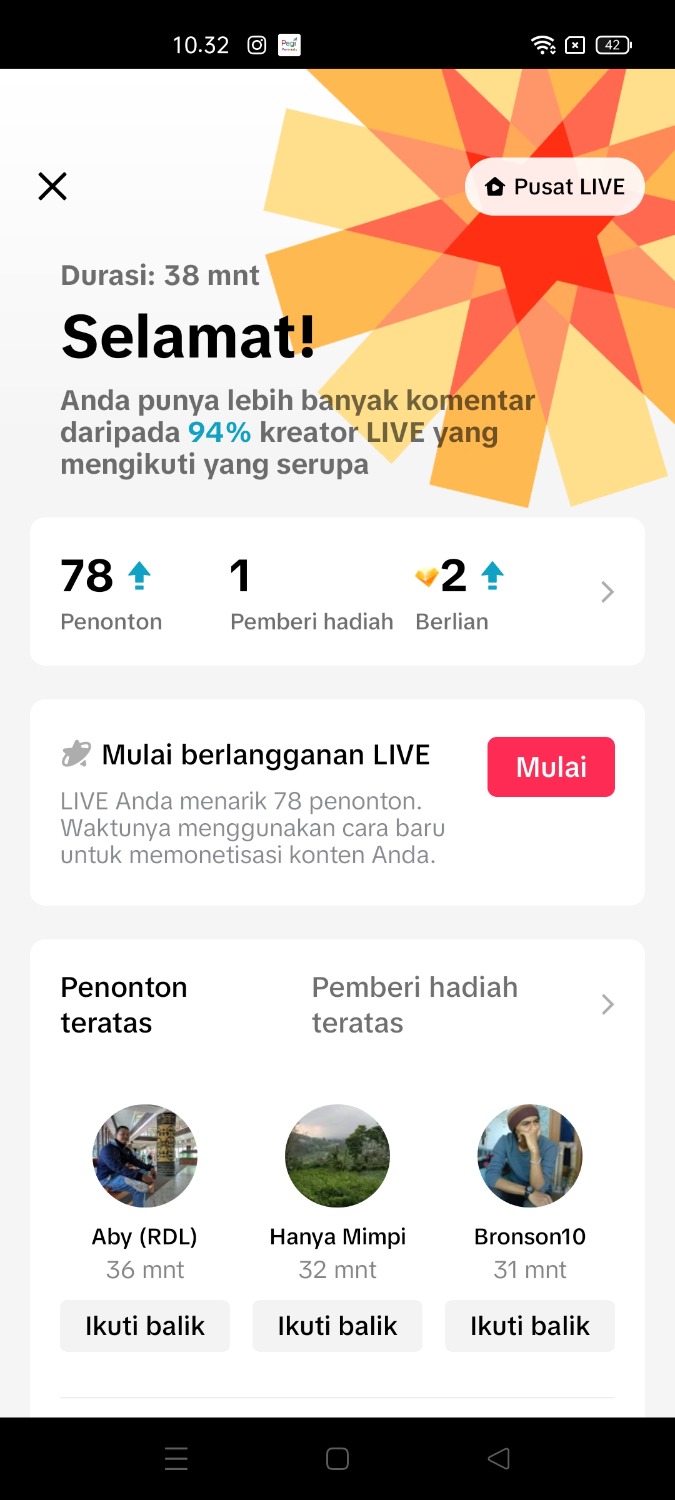This screenshot has width=675, height=1500.
Task: Expand the viewers and diamonds stats card
Action: pyautogui.click(x=607, y=592)
